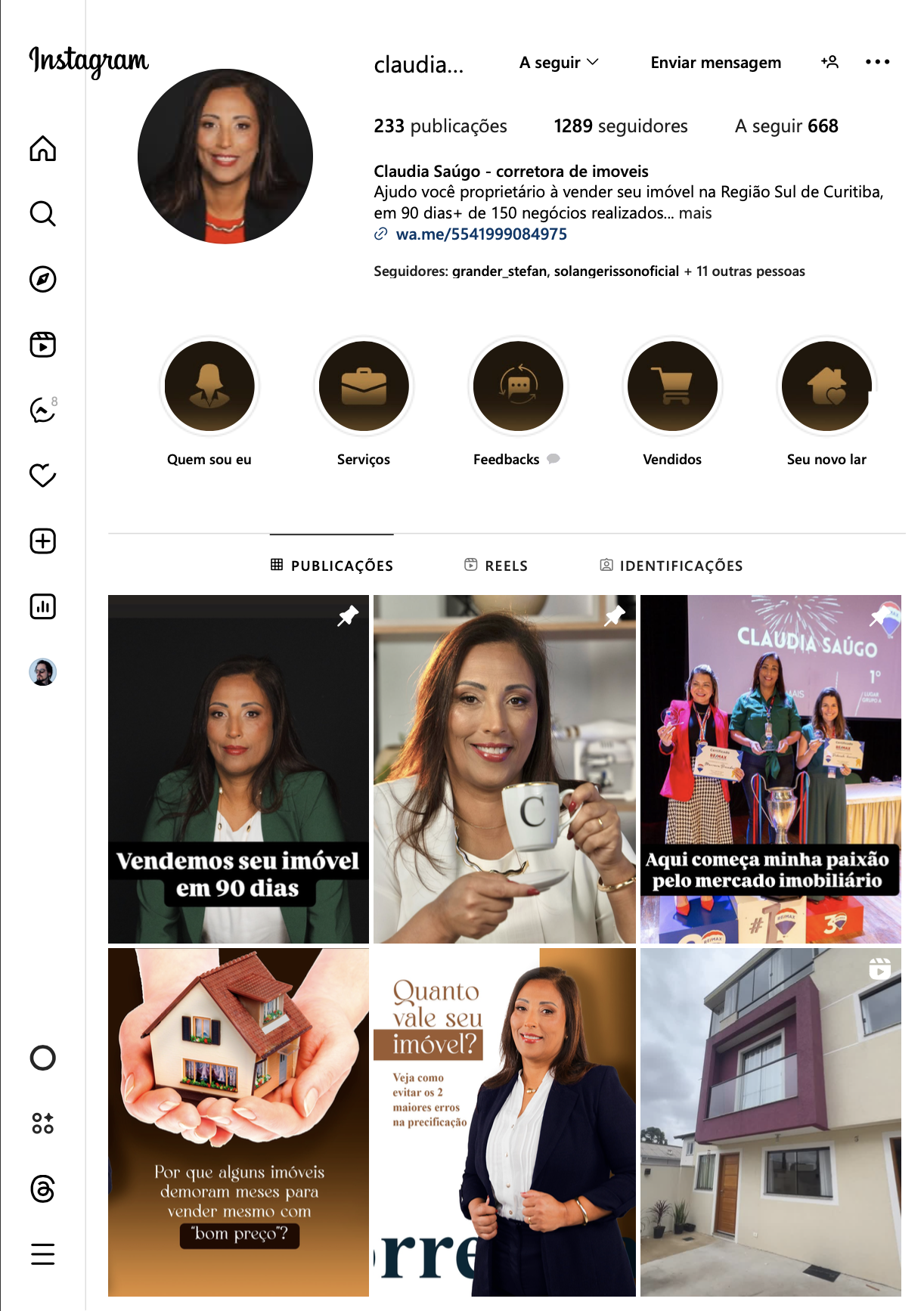Open the 'Vendidos' highlight
Viewport: 924px width, 1311px height.
(x=672, y=386)
